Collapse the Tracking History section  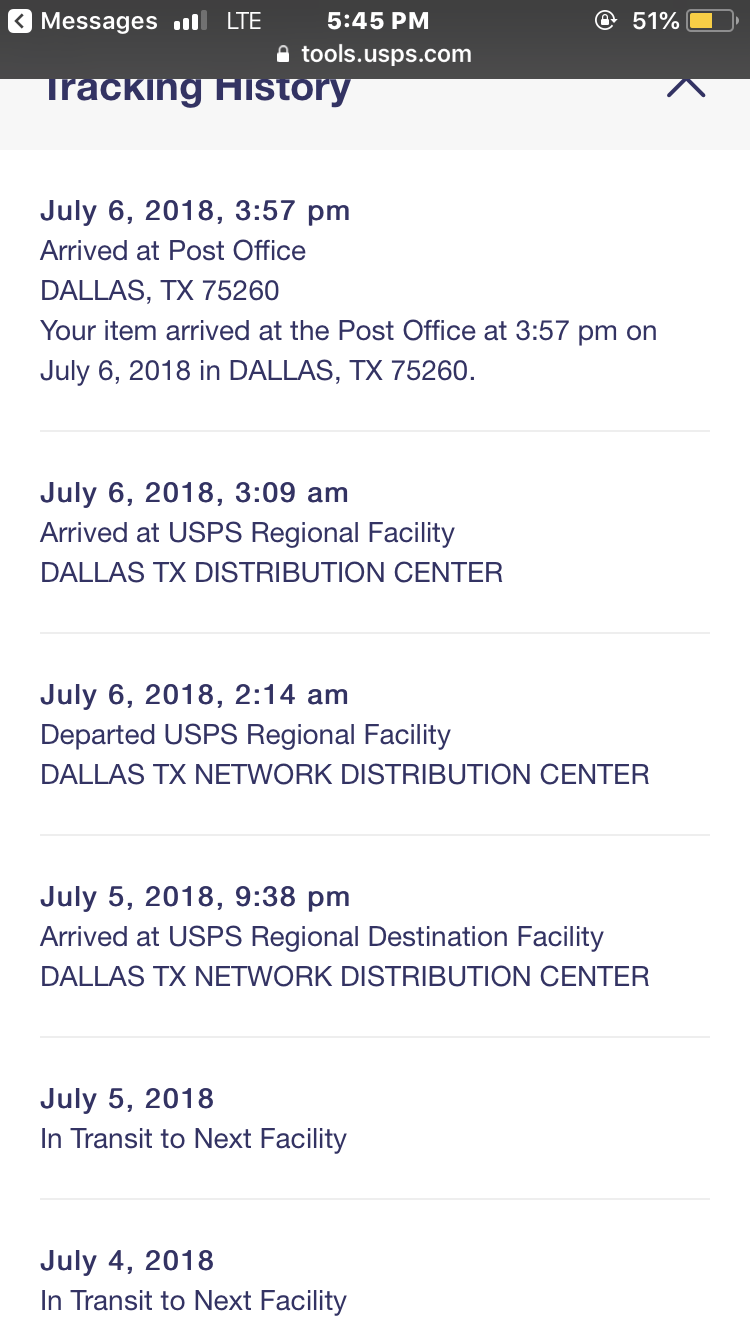tap(686, 88)
